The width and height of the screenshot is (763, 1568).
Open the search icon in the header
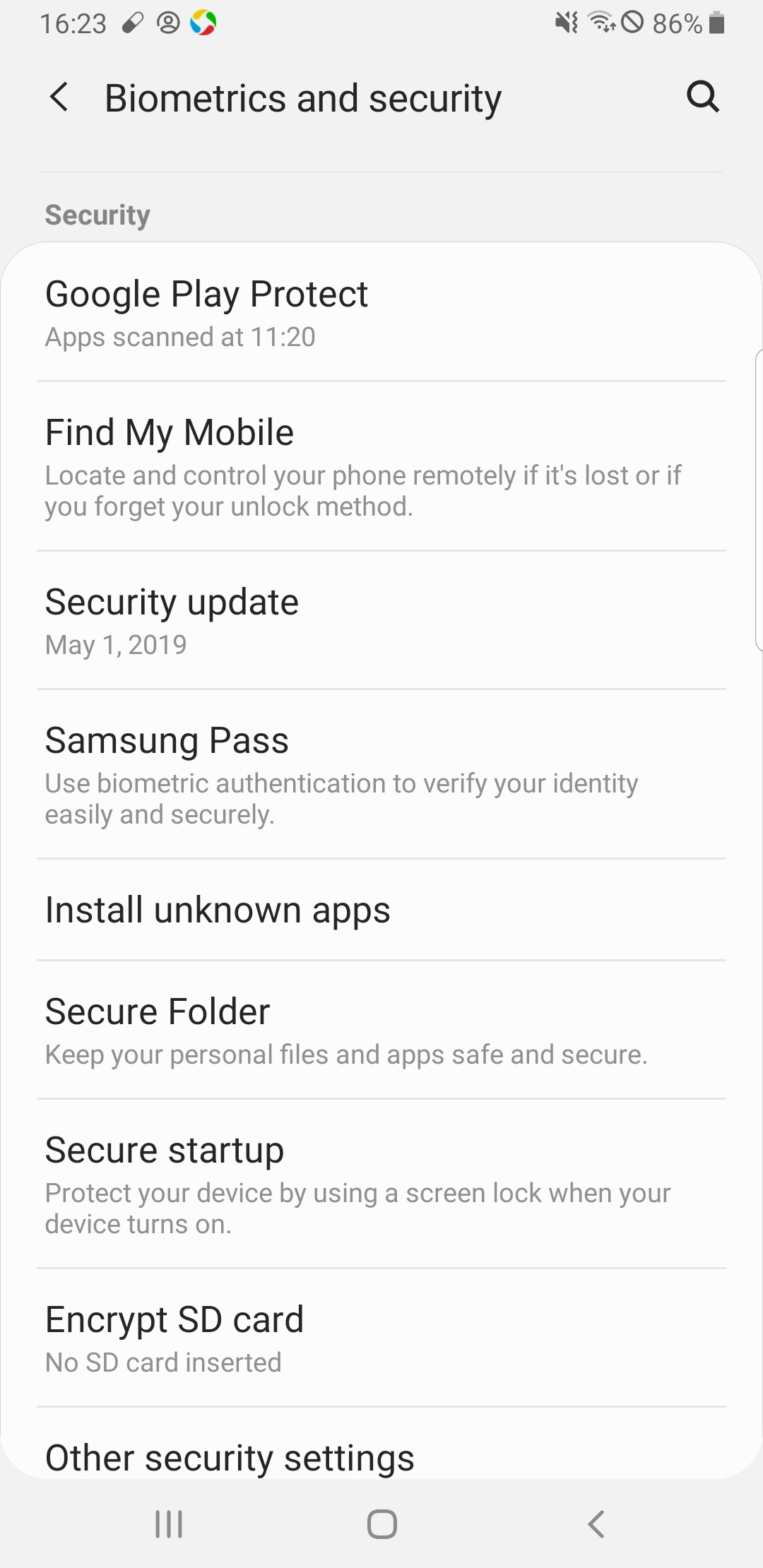click(x=703, y=97)
